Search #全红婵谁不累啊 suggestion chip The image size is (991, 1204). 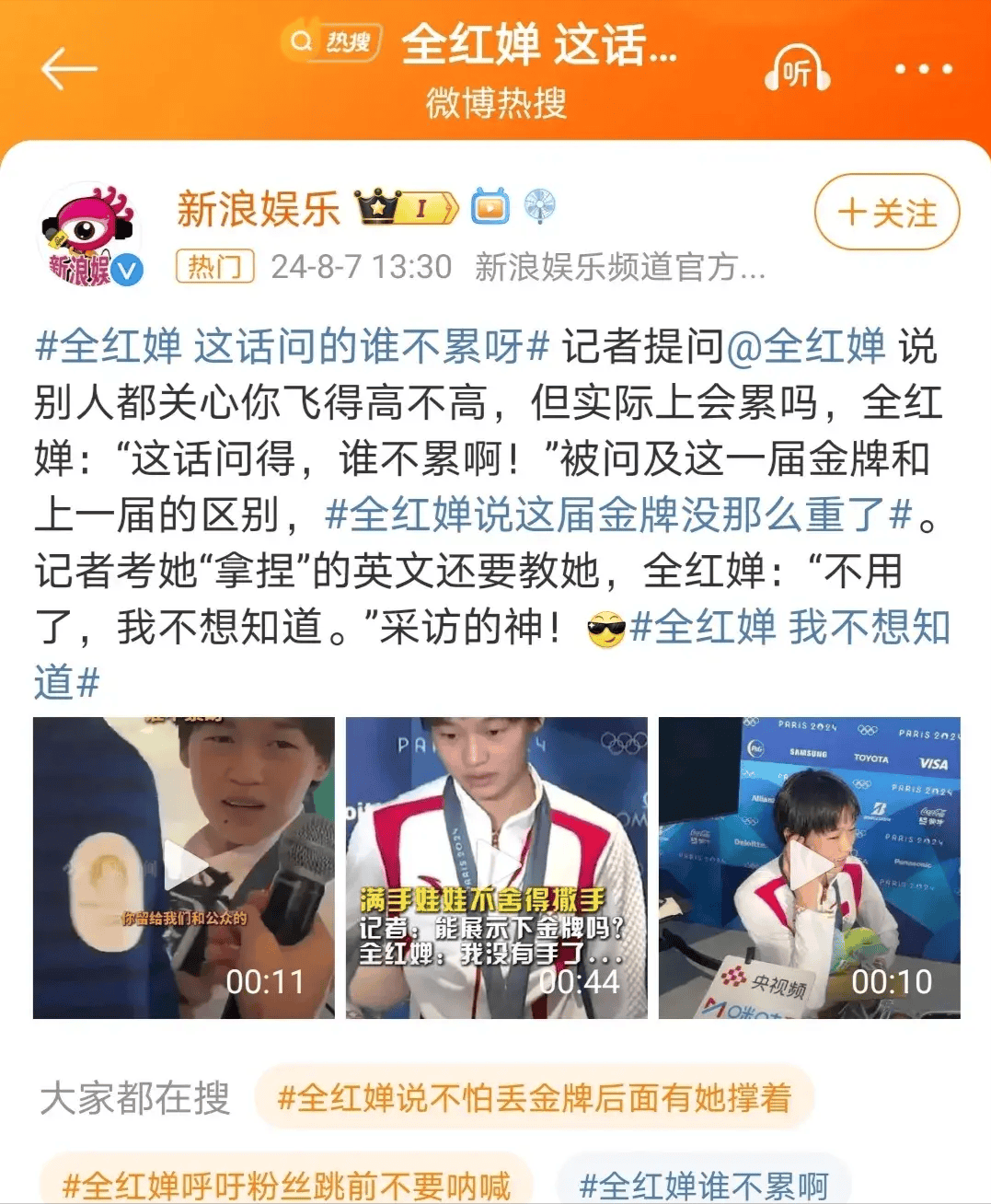tap(704, 1186)
